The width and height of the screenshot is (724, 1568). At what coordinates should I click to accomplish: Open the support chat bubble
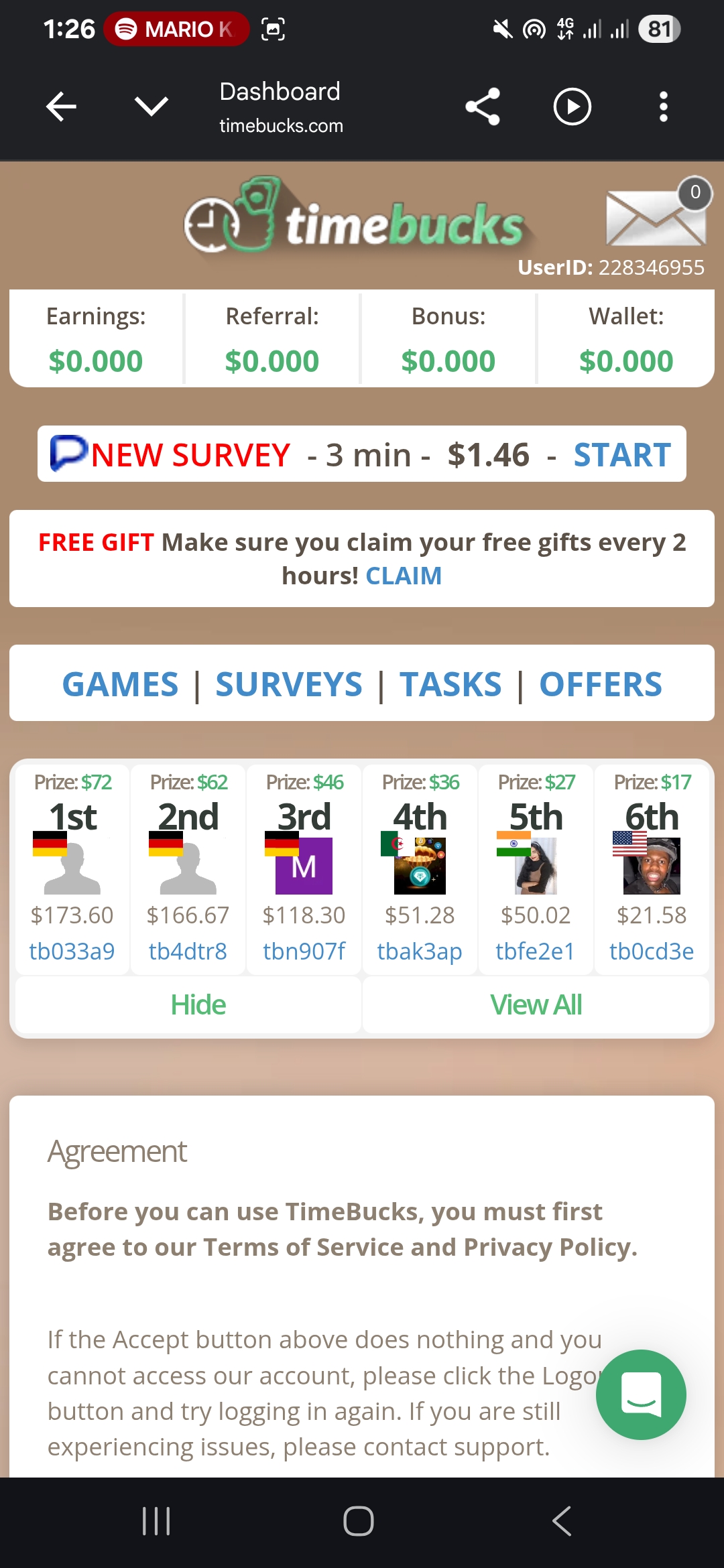[x=641, y=1394]
